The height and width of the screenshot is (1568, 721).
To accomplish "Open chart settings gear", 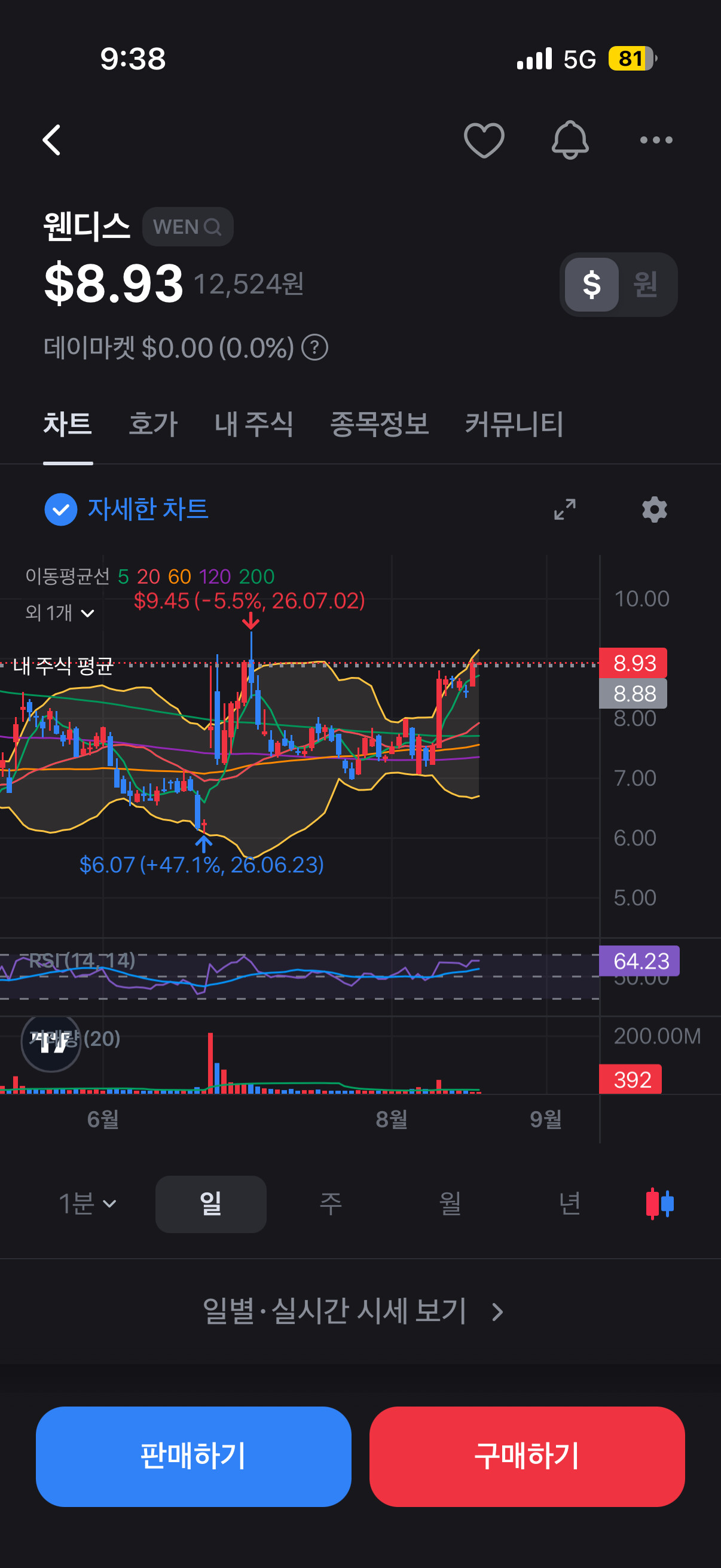I will click(x=655, y=509).
